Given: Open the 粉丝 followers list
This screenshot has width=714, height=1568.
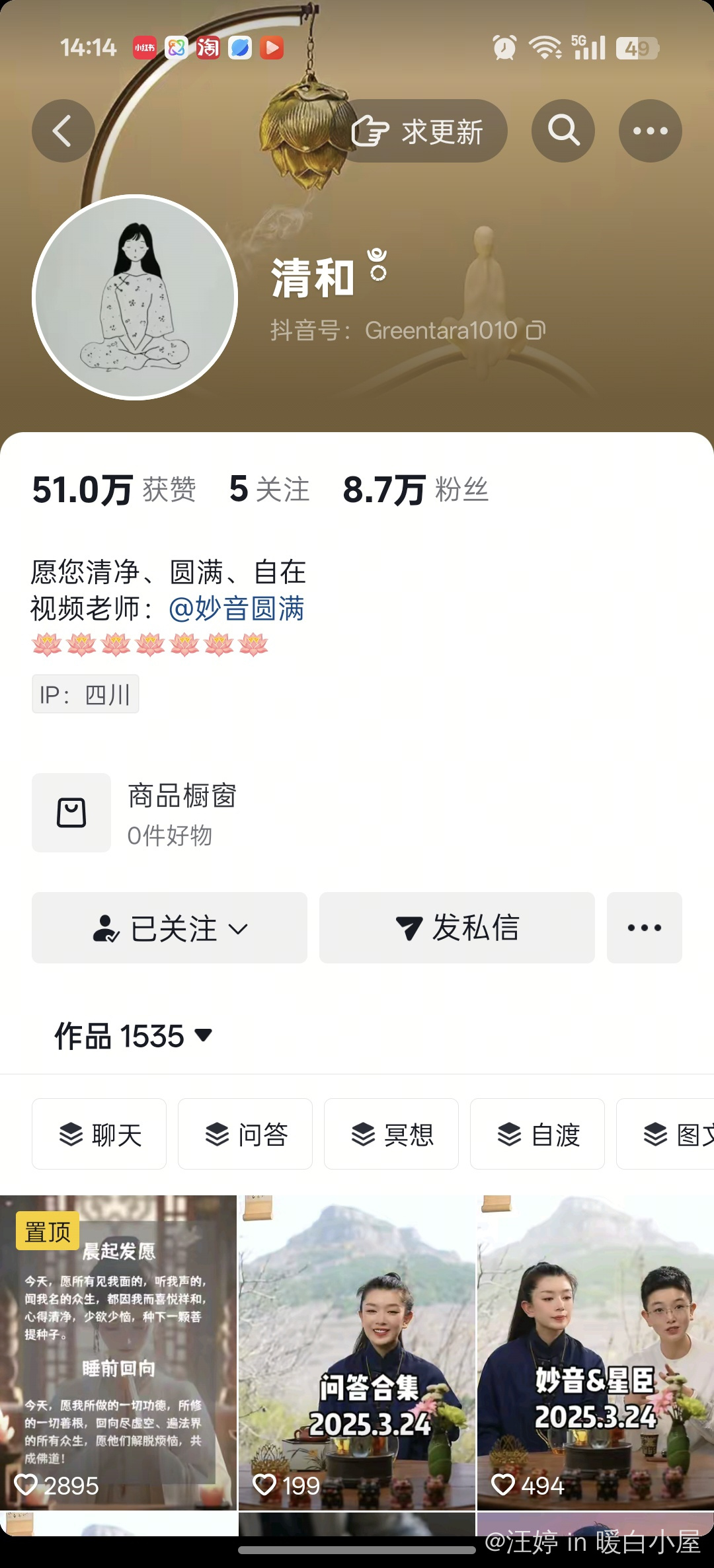Looking at the screenshot, I should coord(415,490).
